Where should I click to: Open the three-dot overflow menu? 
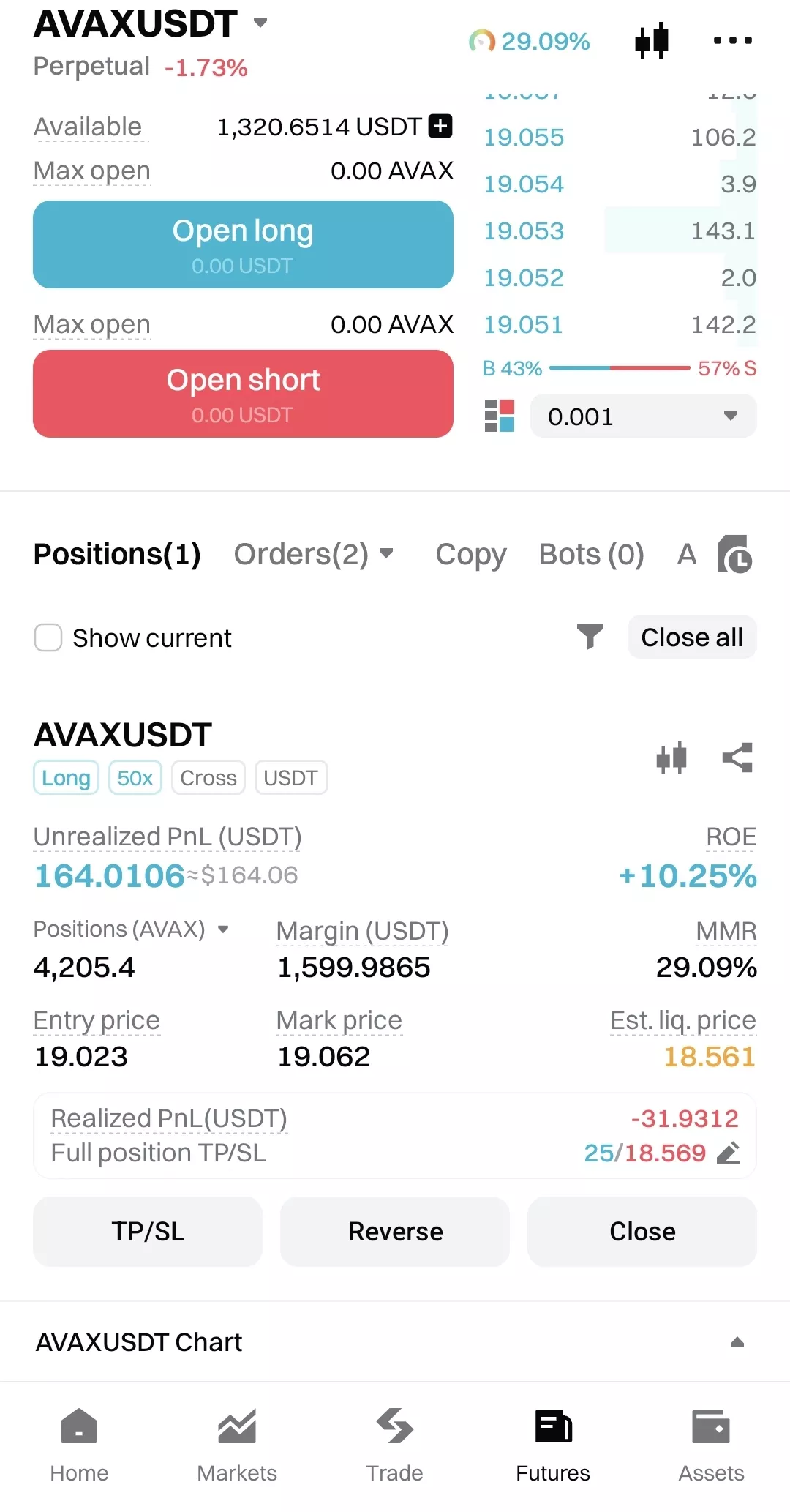point(733,40)
